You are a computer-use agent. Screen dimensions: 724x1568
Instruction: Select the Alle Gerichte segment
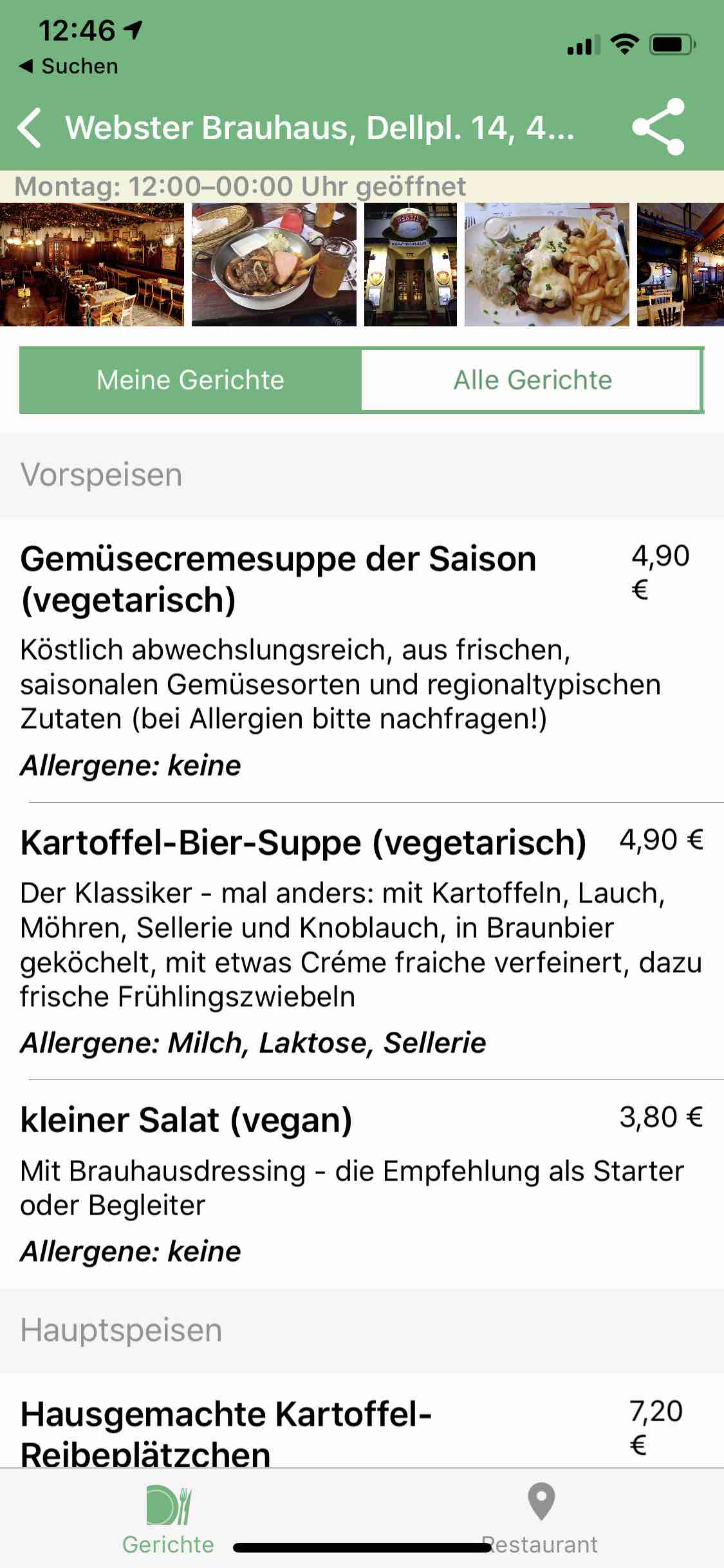coord(532,380)
